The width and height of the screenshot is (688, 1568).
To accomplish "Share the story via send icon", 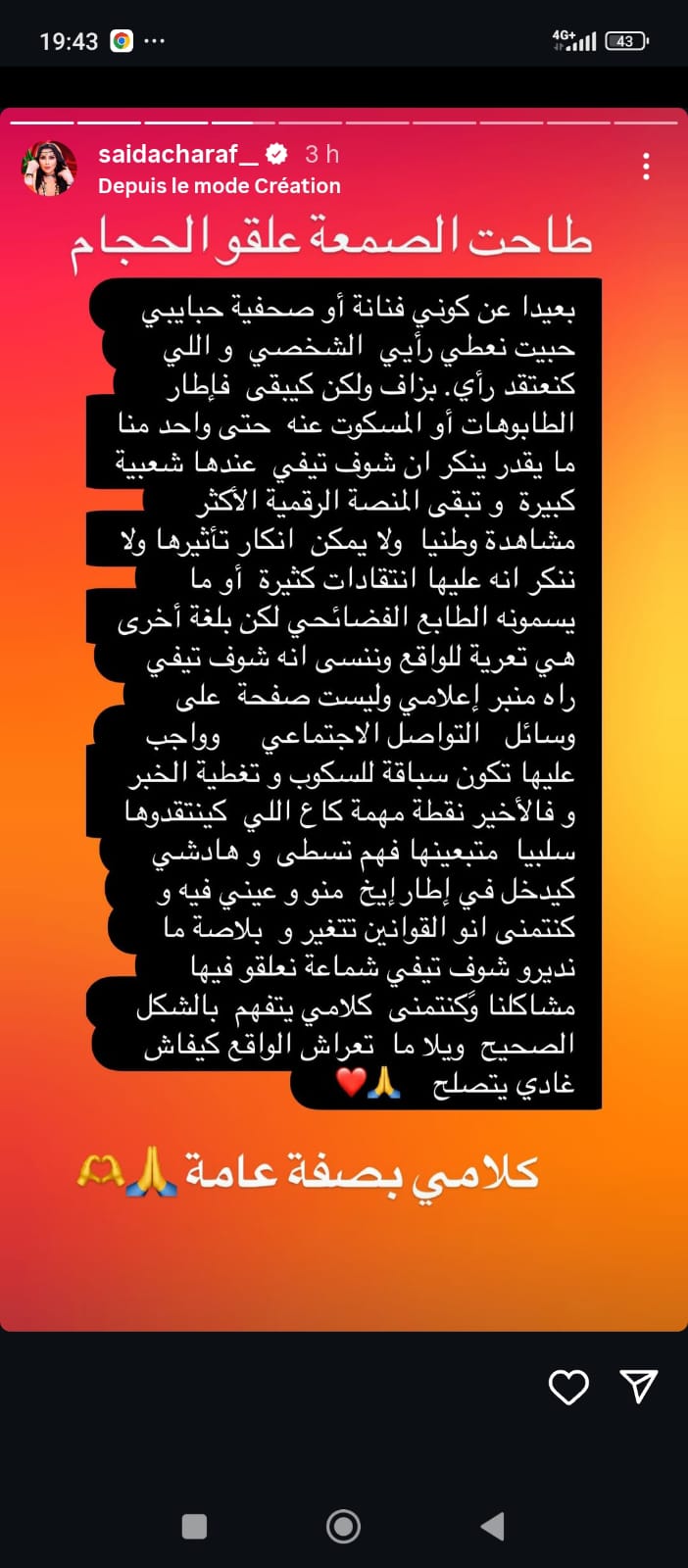I will [639, 1386].
